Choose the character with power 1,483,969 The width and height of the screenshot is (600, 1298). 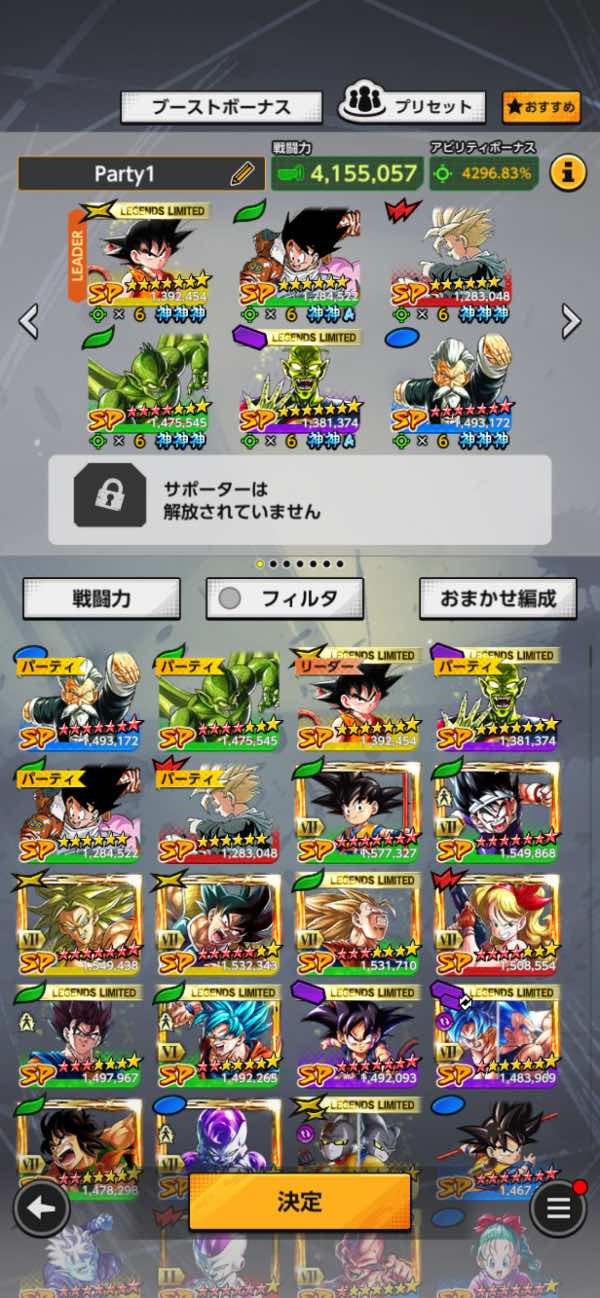click(x=497, y=1037)
